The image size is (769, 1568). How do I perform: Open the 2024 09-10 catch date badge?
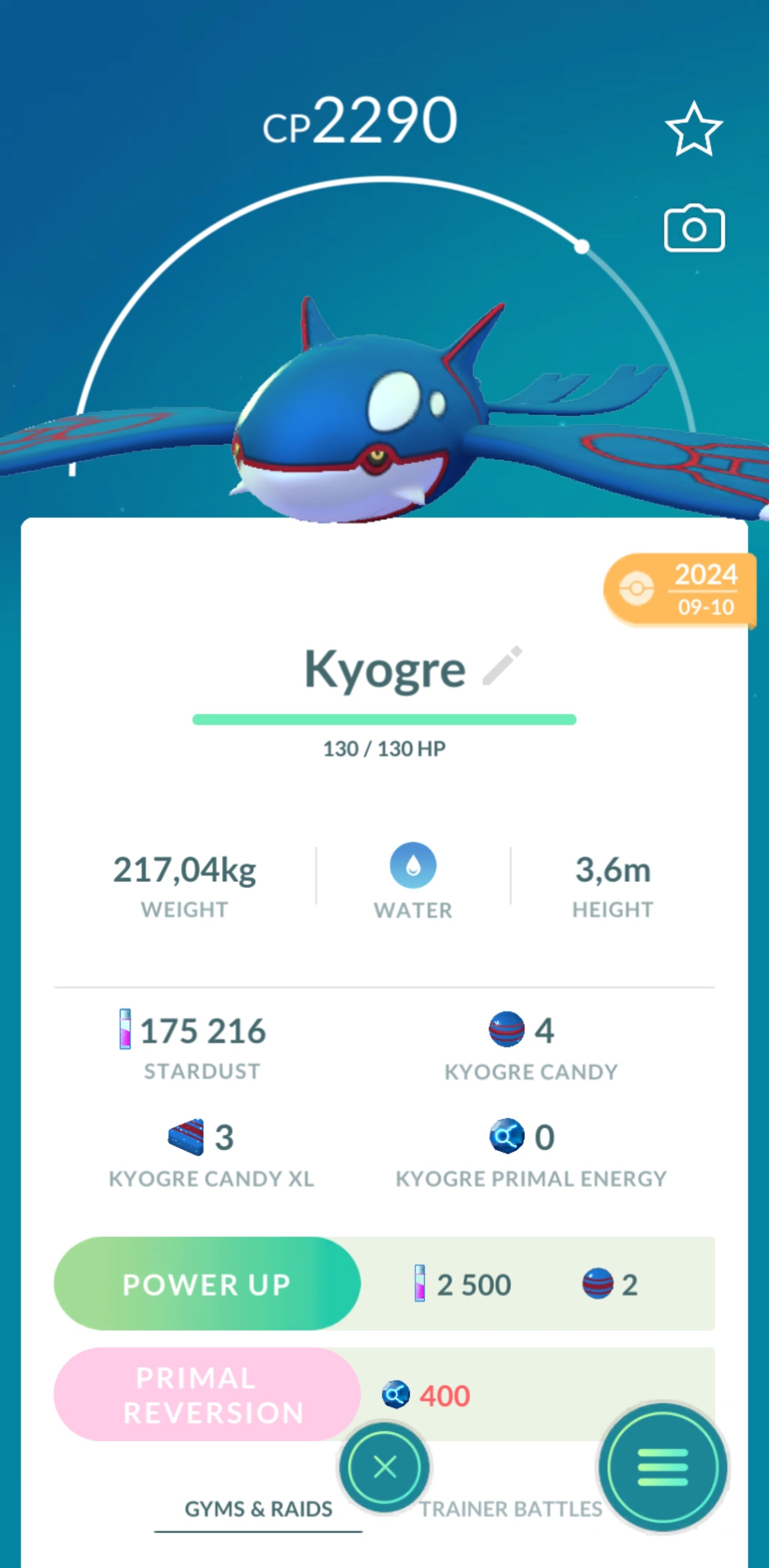coord(680,589)
